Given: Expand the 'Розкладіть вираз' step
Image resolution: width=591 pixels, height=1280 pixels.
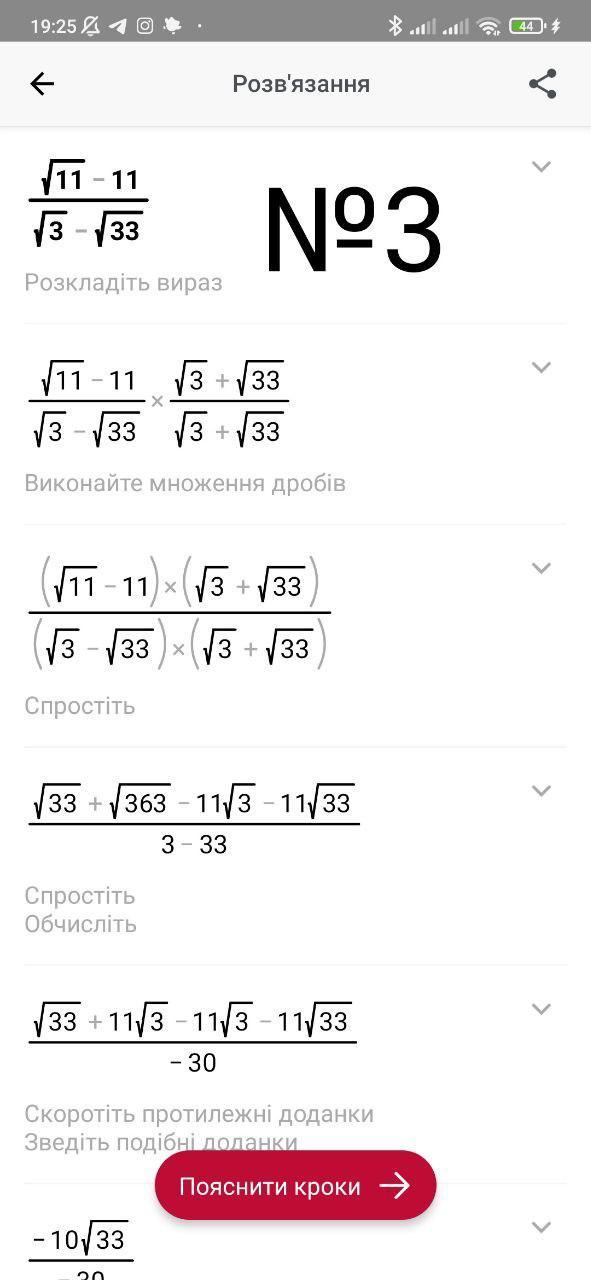Looking at the screenshot, I should tap(541, 167).
